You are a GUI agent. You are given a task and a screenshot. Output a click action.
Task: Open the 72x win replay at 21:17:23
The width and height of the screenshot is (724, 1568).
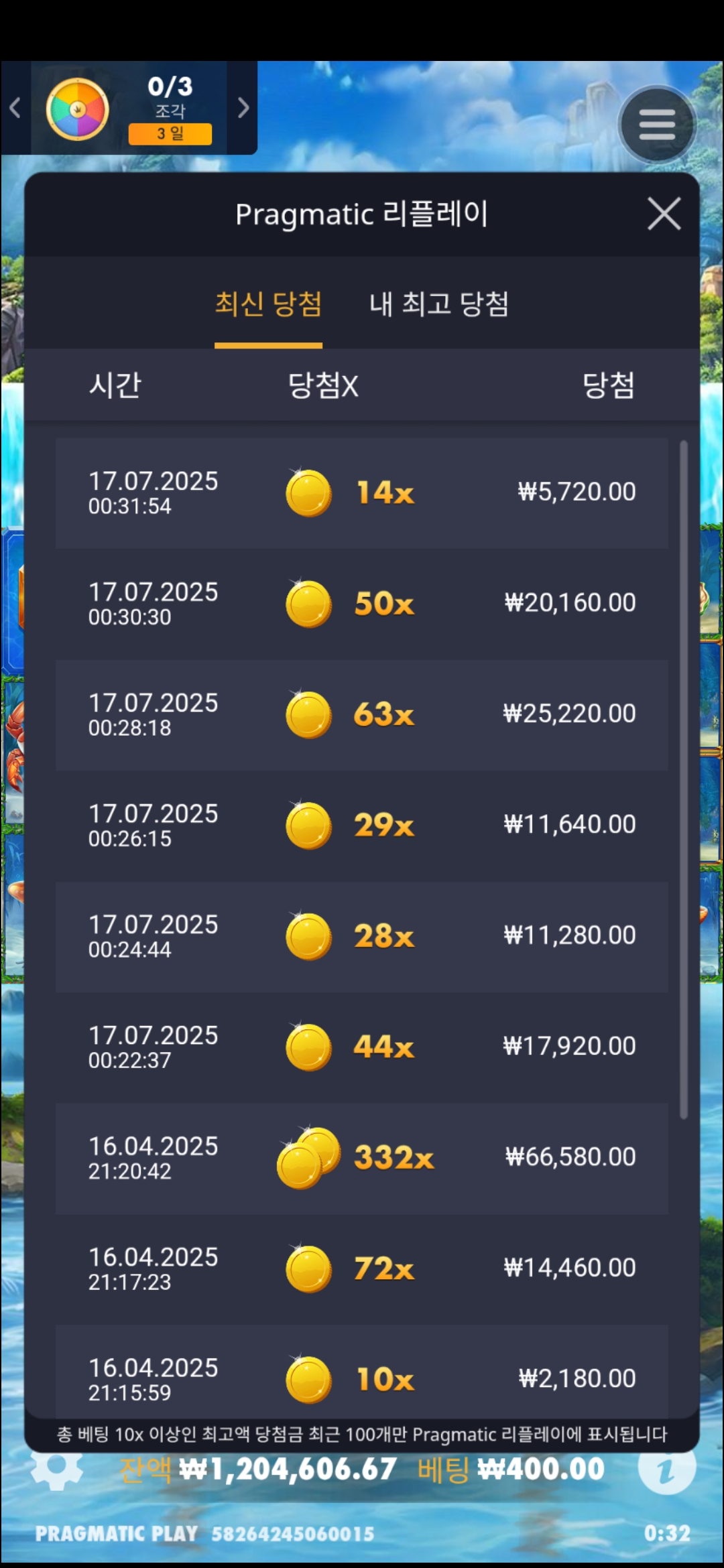[x=362, y=1268]
